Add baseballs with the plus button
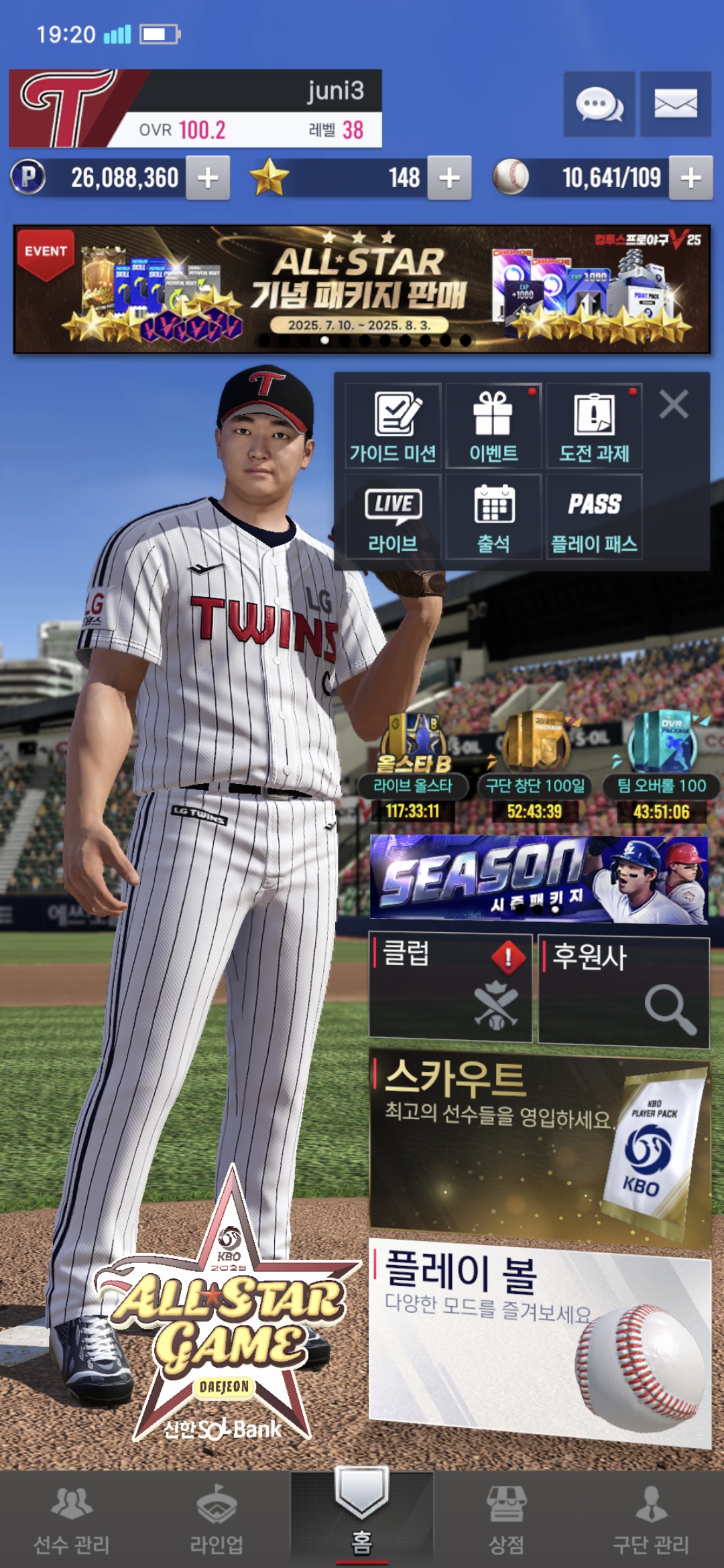 [690, 178]
